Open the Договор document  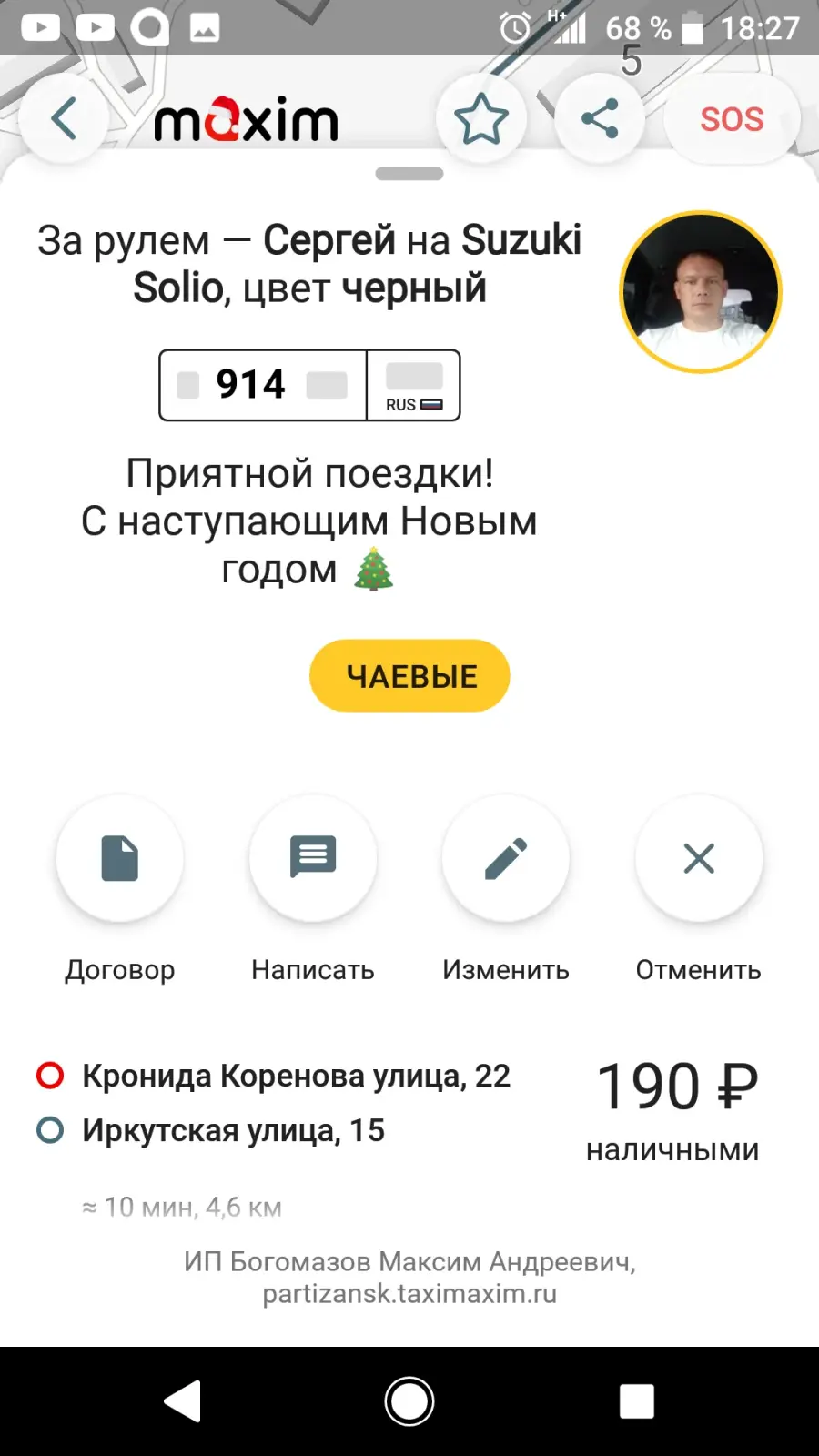pyautogui.click(x=120, y=858)
